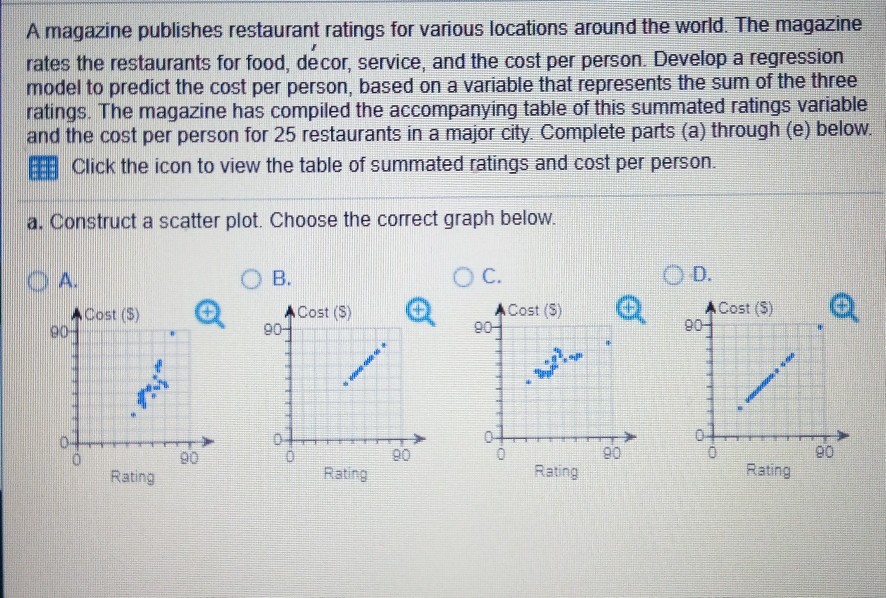This screenshot has height=598, width=886.
Task: Enlarge graph B using its magnifier icon
Action: 421,313
